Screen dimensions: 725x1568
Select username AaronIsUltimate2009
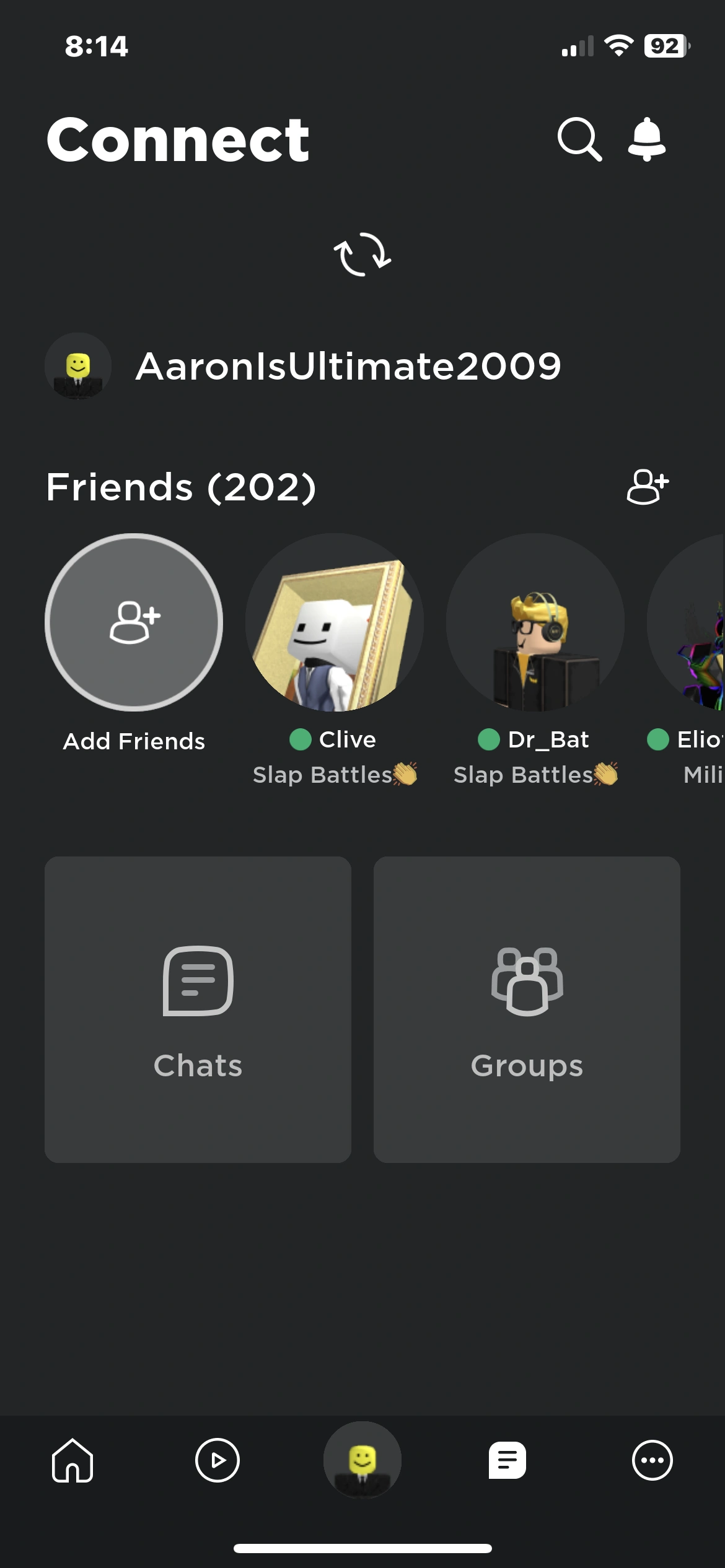(x=348, y=366)
